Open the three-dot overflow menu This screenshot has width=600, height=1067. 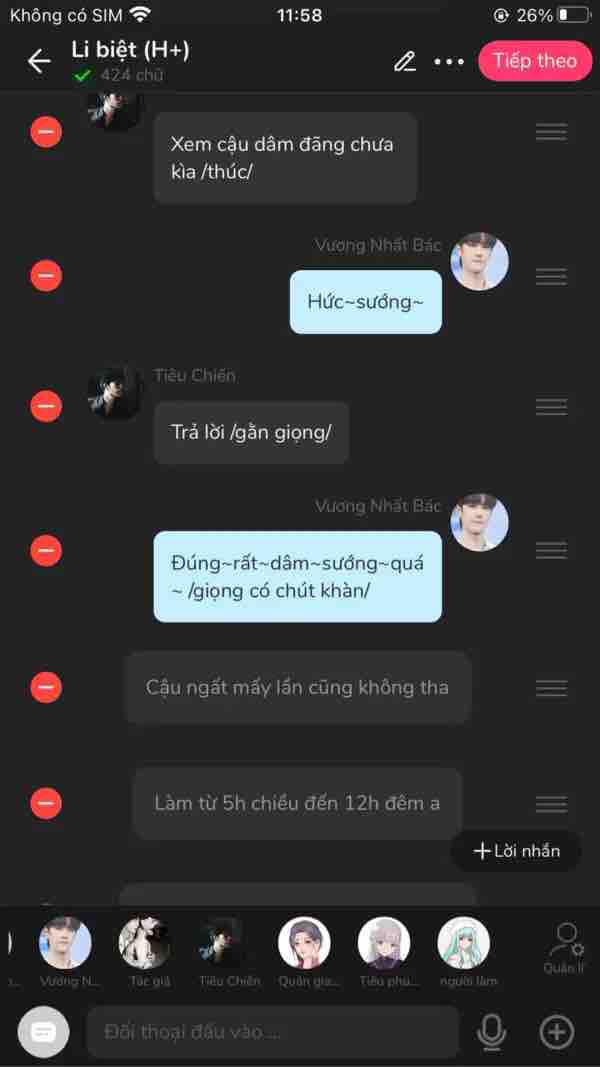pos(449,62)
